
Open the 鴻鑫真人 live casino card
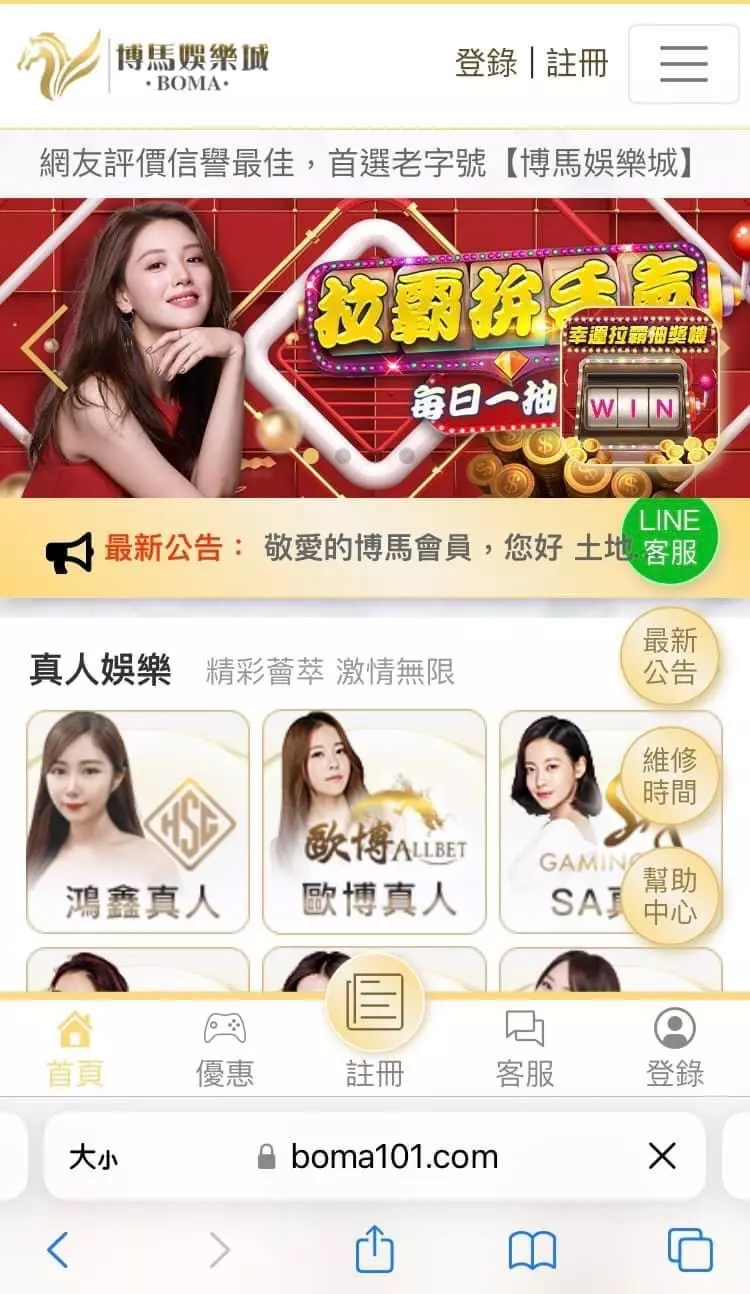click(x=138, y=822)
